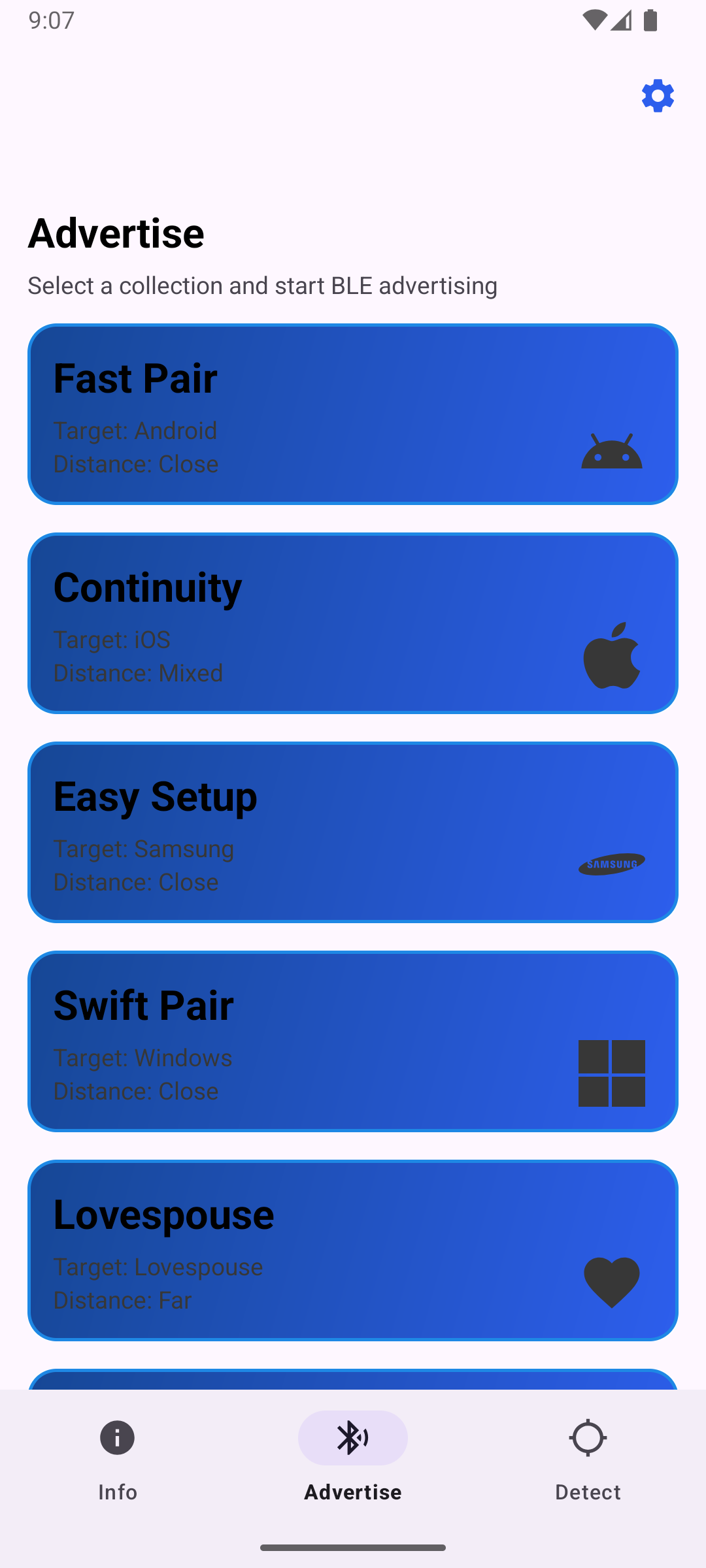Click the heart icon on Lovespouse card
Screen dimensions: 706x1568
[x=612, y=1281]
